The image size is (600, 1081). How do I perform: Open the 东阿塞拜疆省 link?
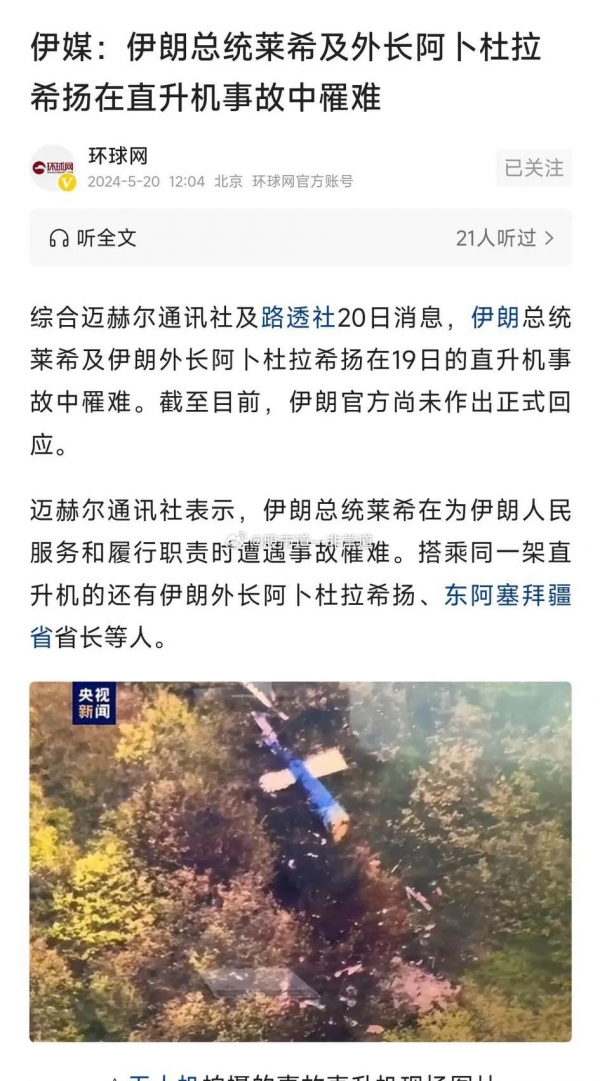(x=508, y=596)
